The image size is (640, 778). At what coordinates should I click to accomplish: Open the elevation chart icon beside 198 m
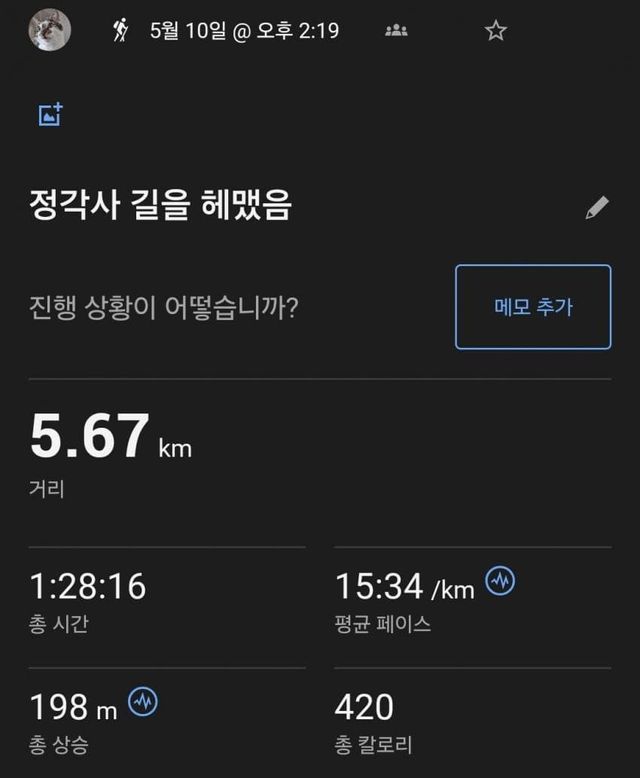[x=143, y=703]
